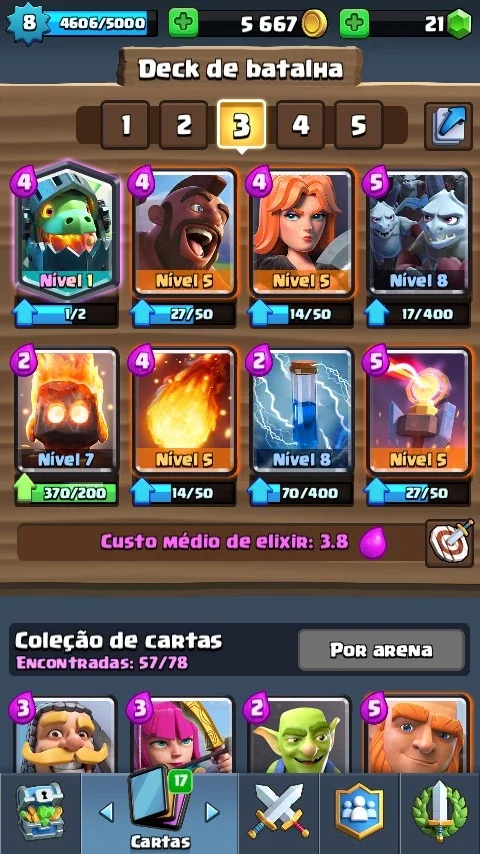480x854 pixels.
Task: Open the shop chest tab
Action: click(40, 812)
